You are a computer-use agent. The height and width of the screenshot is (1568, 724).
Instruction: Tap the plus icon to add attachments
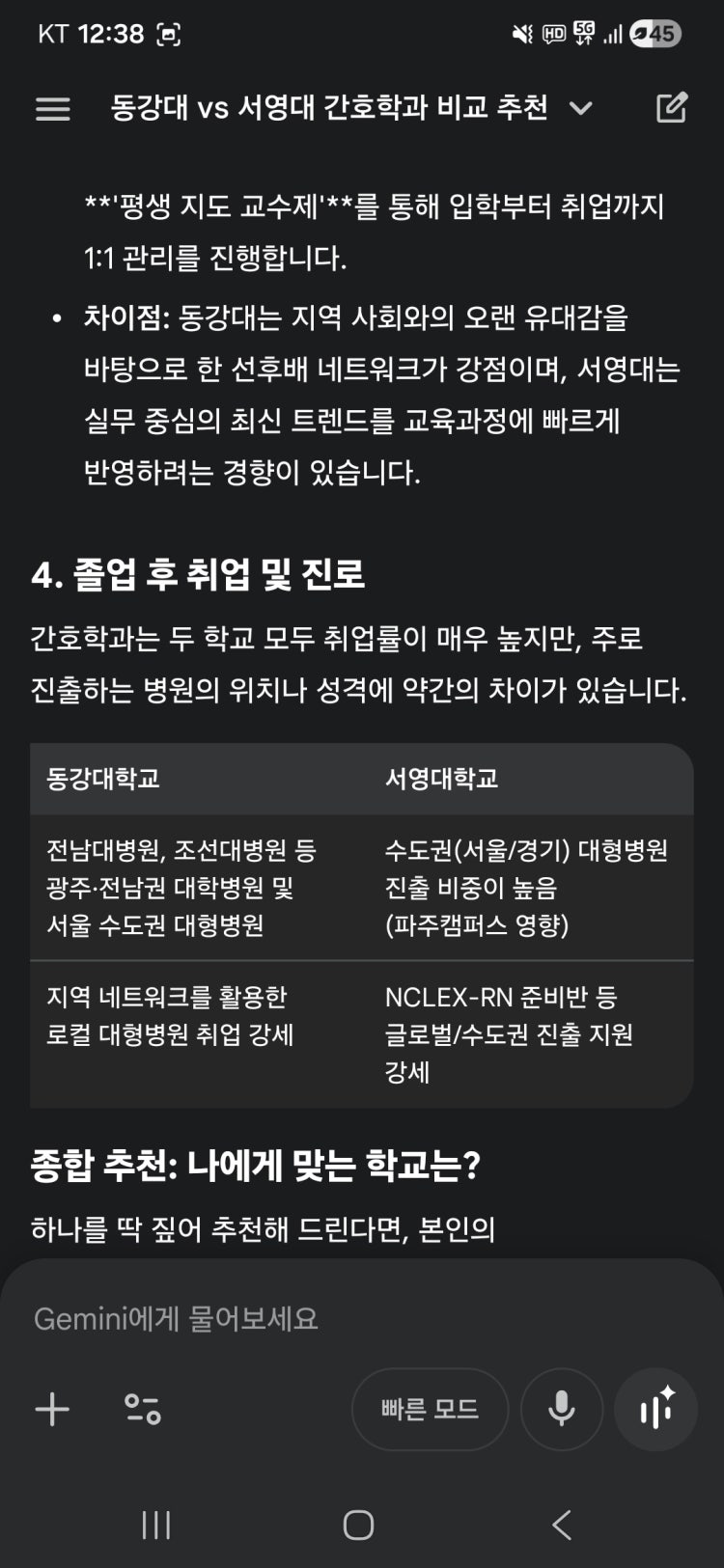52,1410
